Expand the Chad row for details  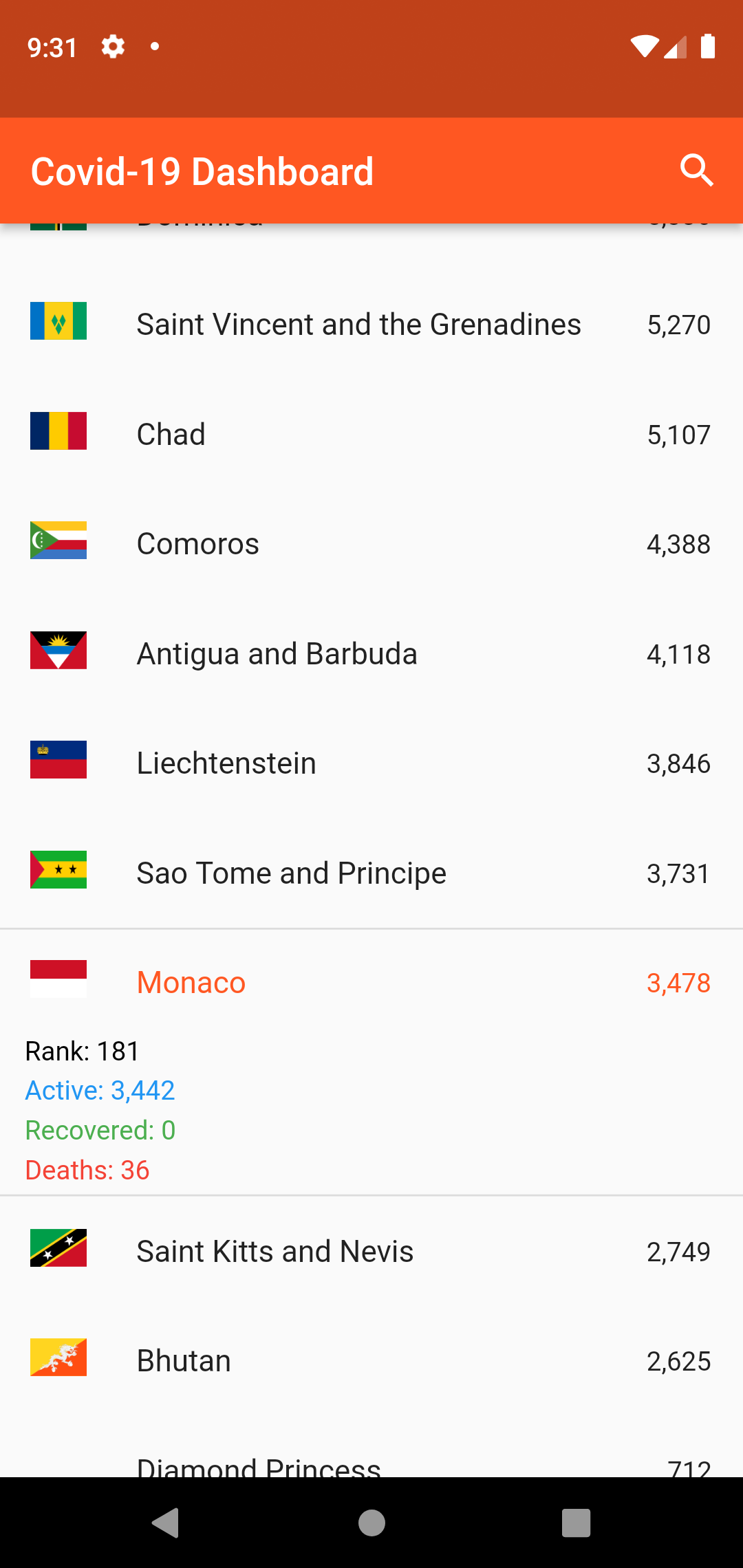371,433
